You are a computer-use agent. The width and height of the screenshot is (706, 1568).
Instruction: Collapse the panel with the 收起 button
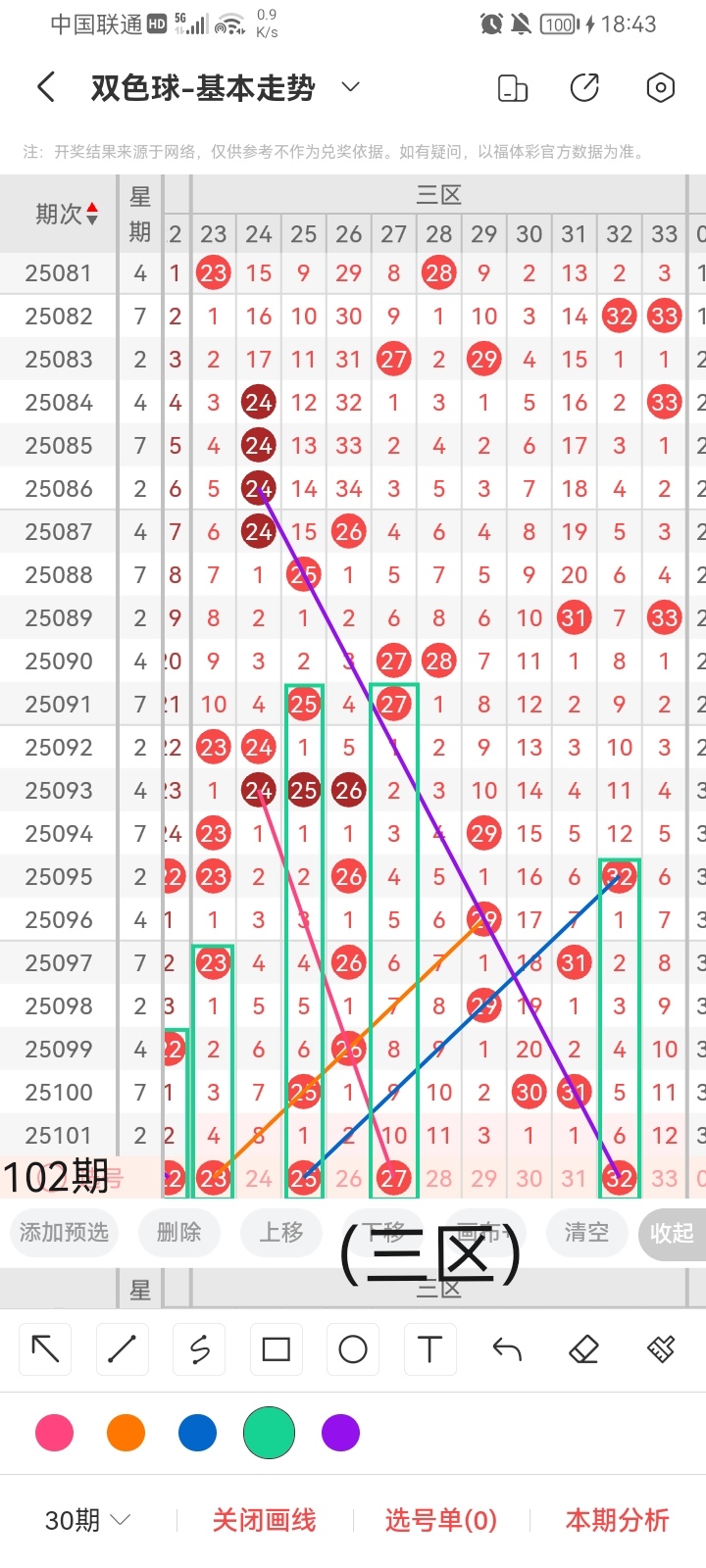click(672, 1233)
